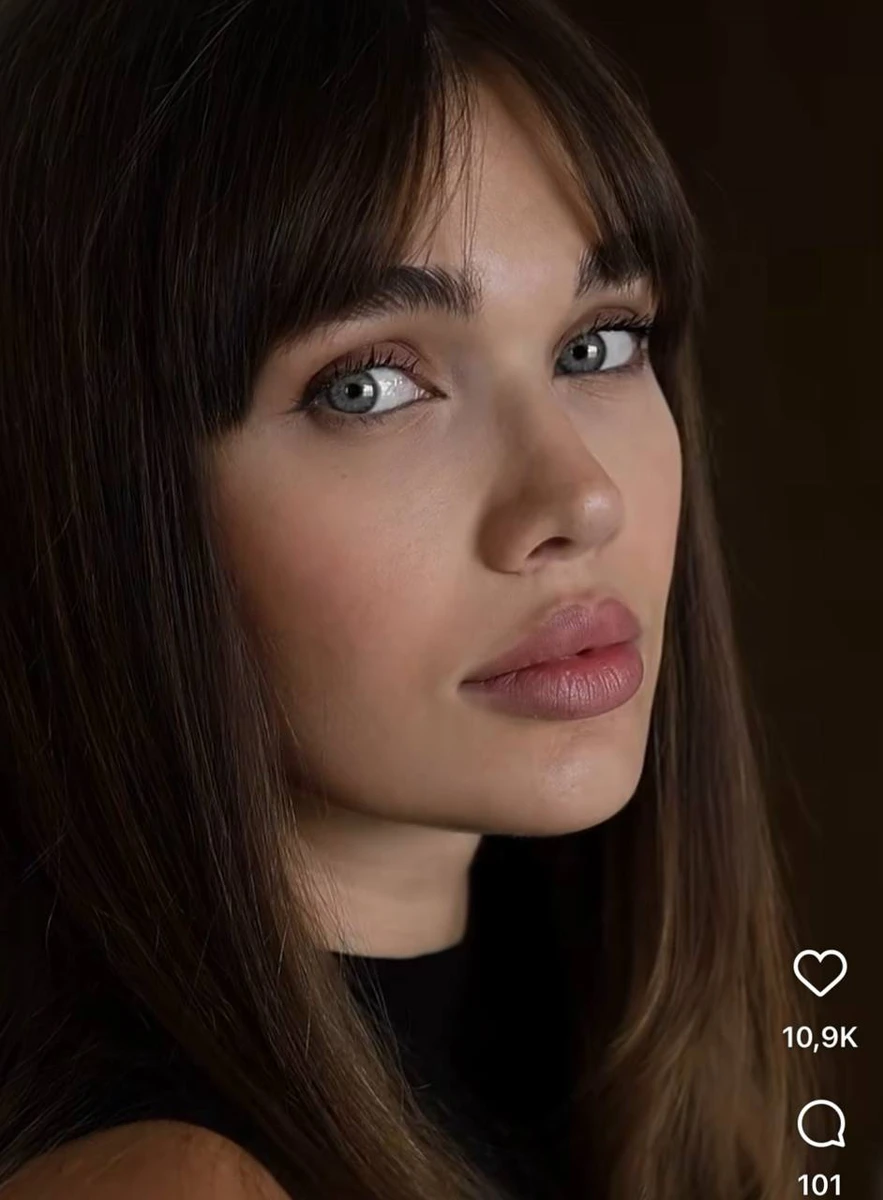Like this reel with the heart icon
The width and height of the screenshot is (883, 1200).
coord(820,972)
